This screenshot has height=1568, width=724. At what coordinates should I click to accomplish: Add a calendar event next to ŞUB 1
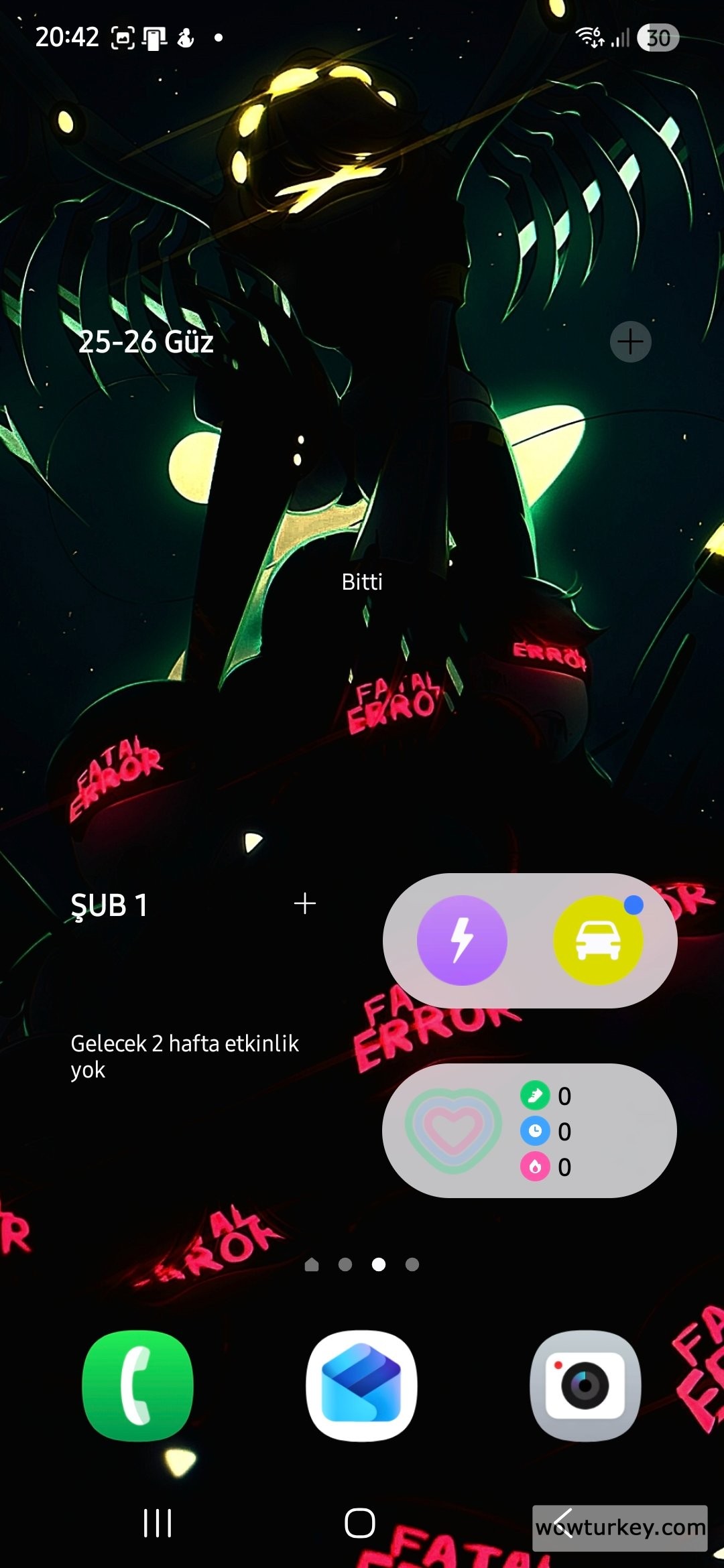[x=304, y=903]
